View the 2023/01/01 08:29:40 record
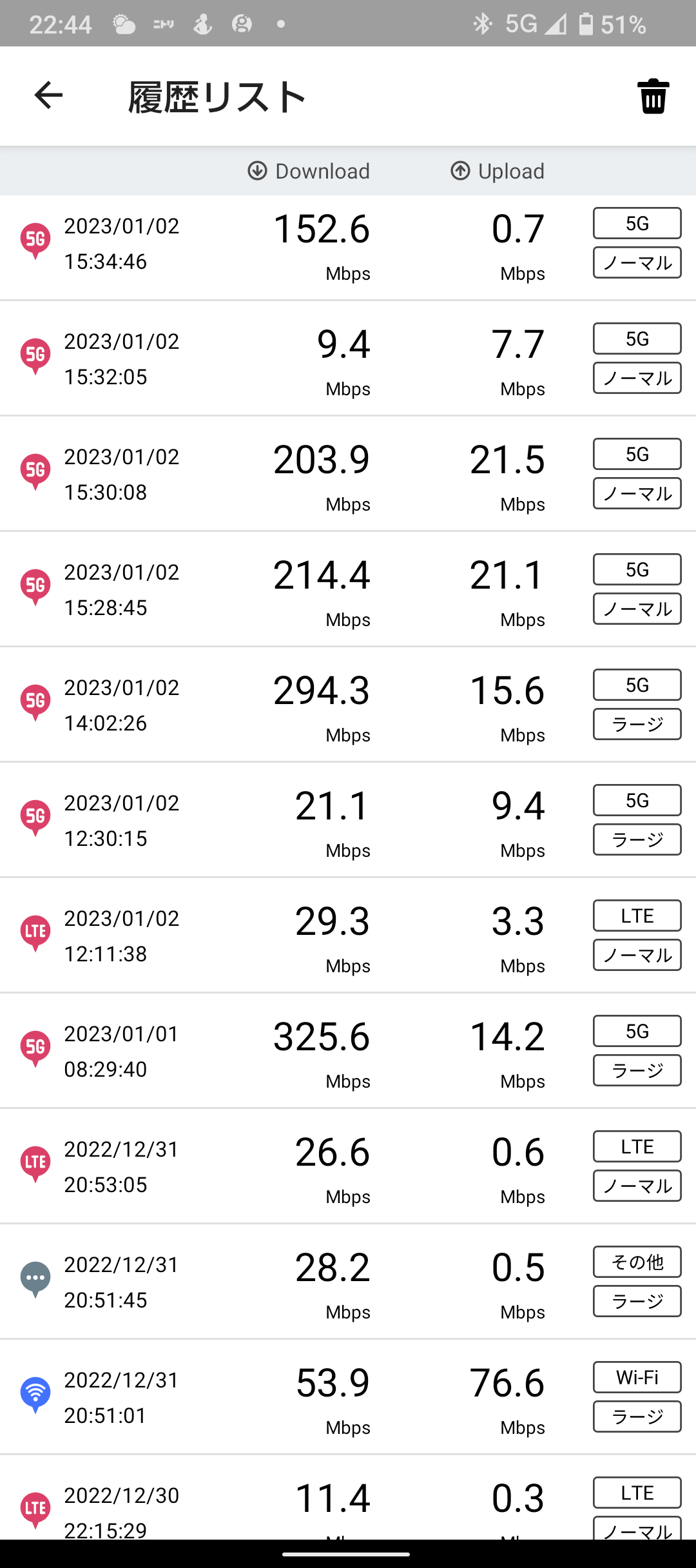This screenshot has width=696, height=1568. (348, 1050)
